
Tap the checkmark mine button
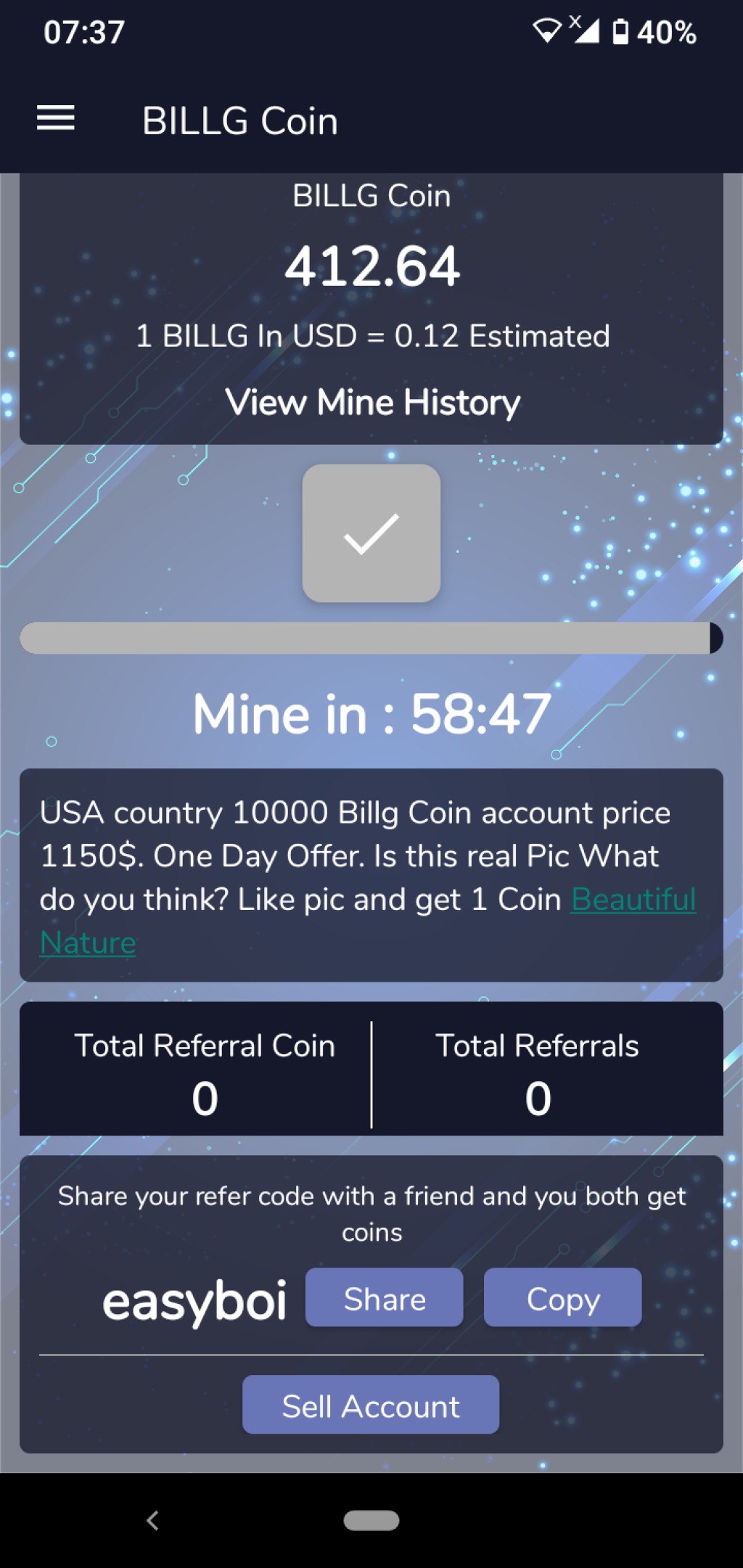371,533
